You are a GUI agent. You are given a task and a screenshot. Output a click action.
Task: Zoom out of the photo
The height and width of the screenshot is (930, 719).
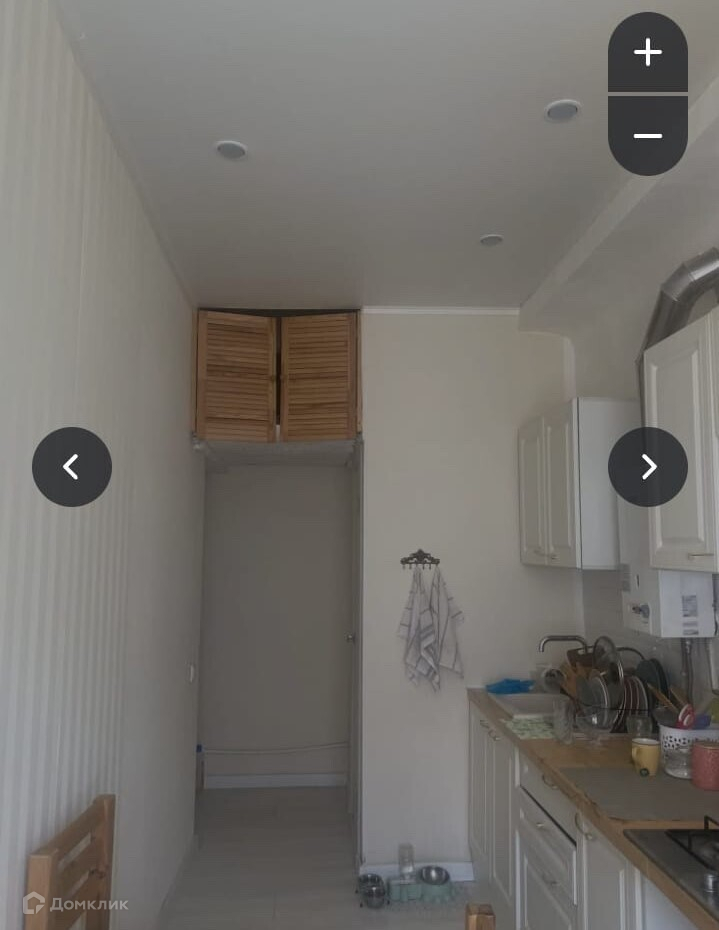(648, 135)
